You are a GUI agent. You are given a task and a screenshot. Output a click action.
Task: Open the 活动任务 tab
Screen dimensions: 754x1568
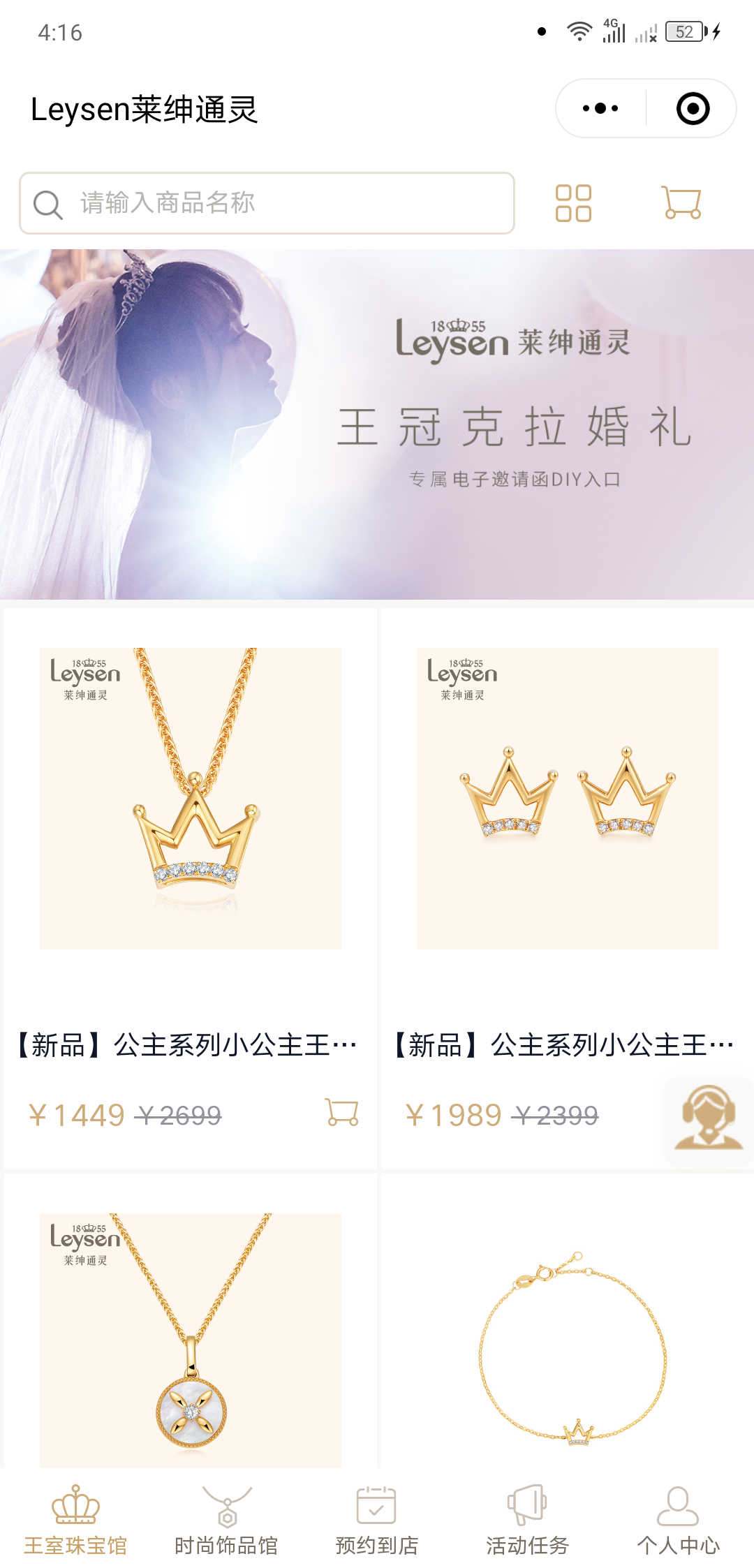tap(528, 1519)
